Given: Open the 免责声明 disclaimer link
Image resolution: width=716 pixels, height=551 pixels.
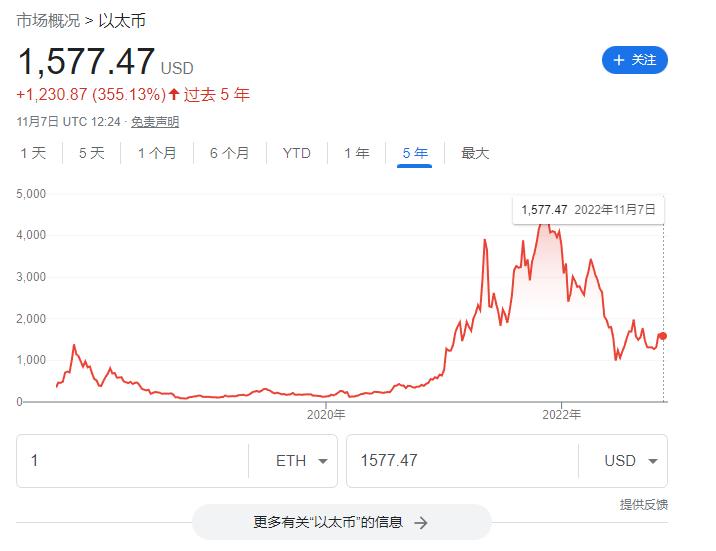Looking at the screenshot, I should point(155,122).
